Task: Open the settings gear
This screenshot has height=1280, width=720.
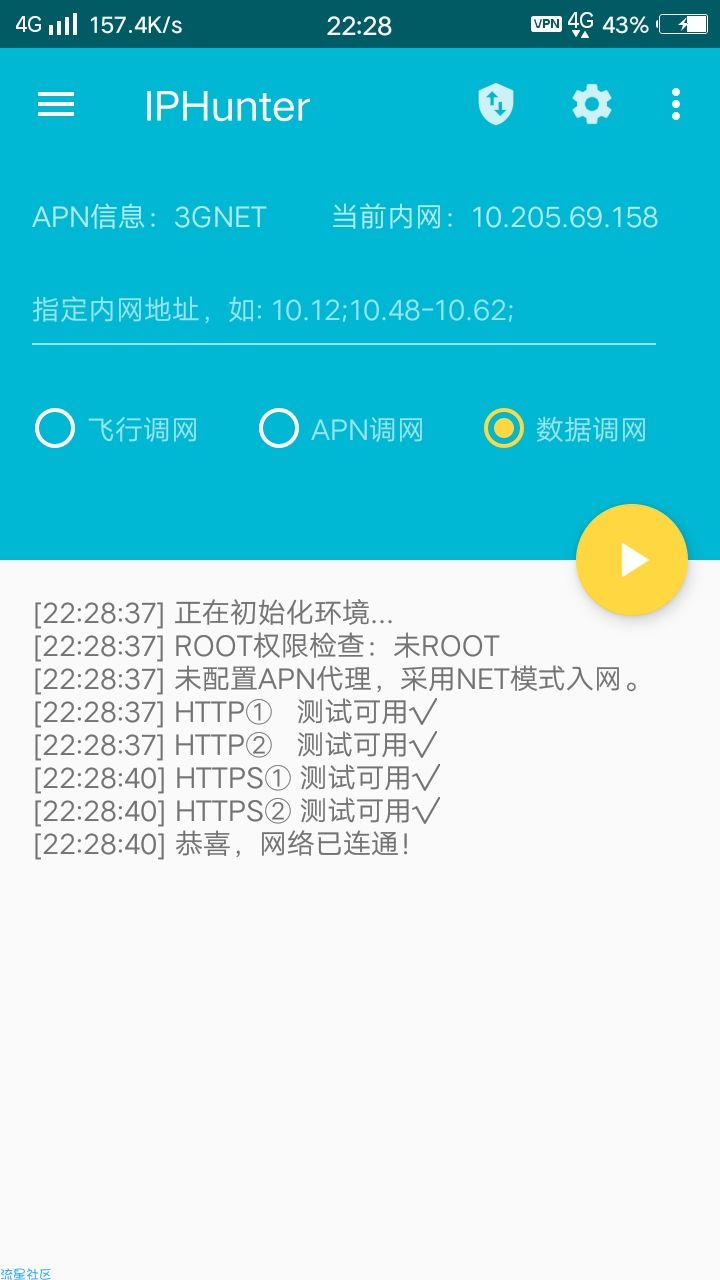Action: click(x=591, y=105)
